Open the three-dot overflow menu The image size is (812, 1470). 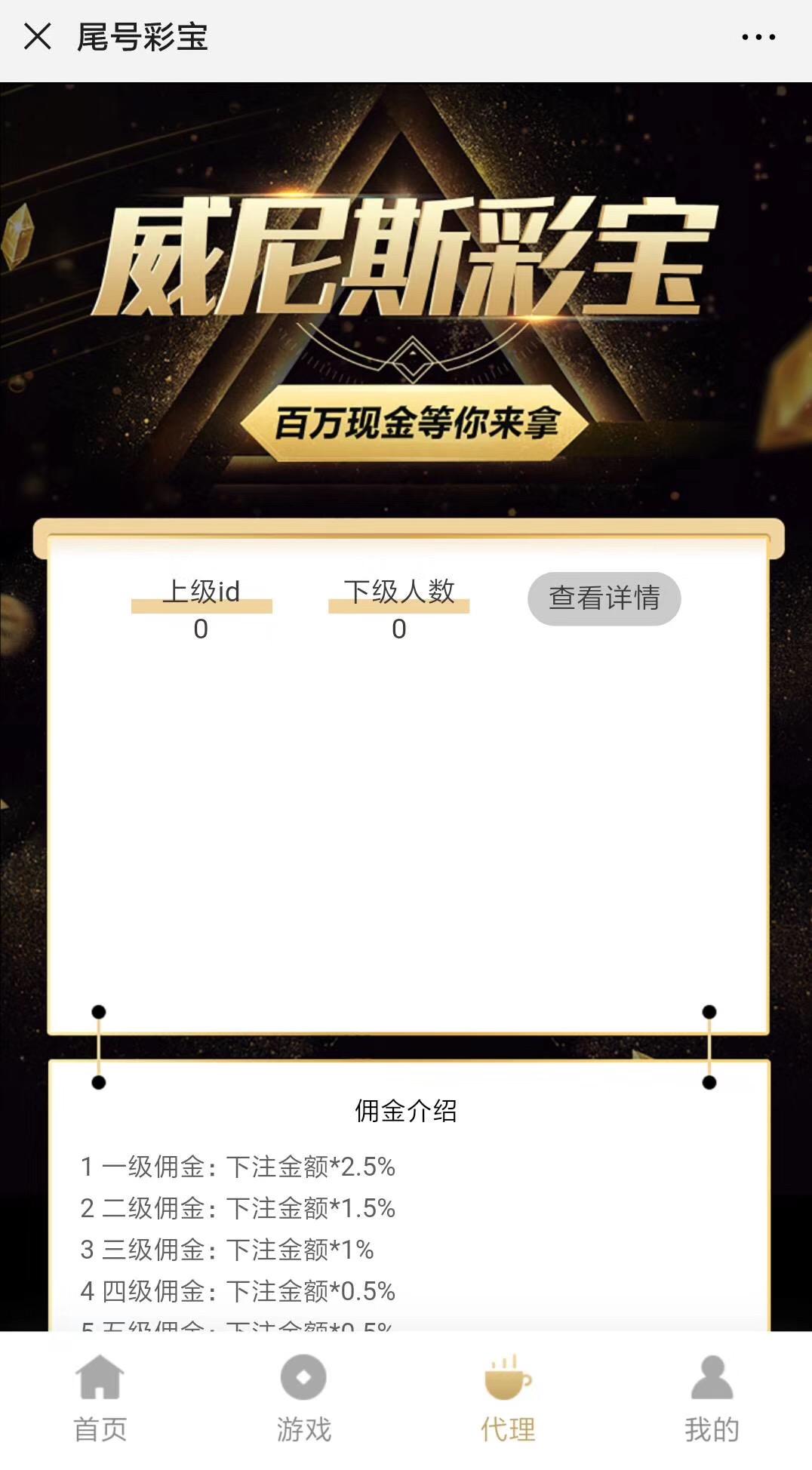tap(758, 37)
